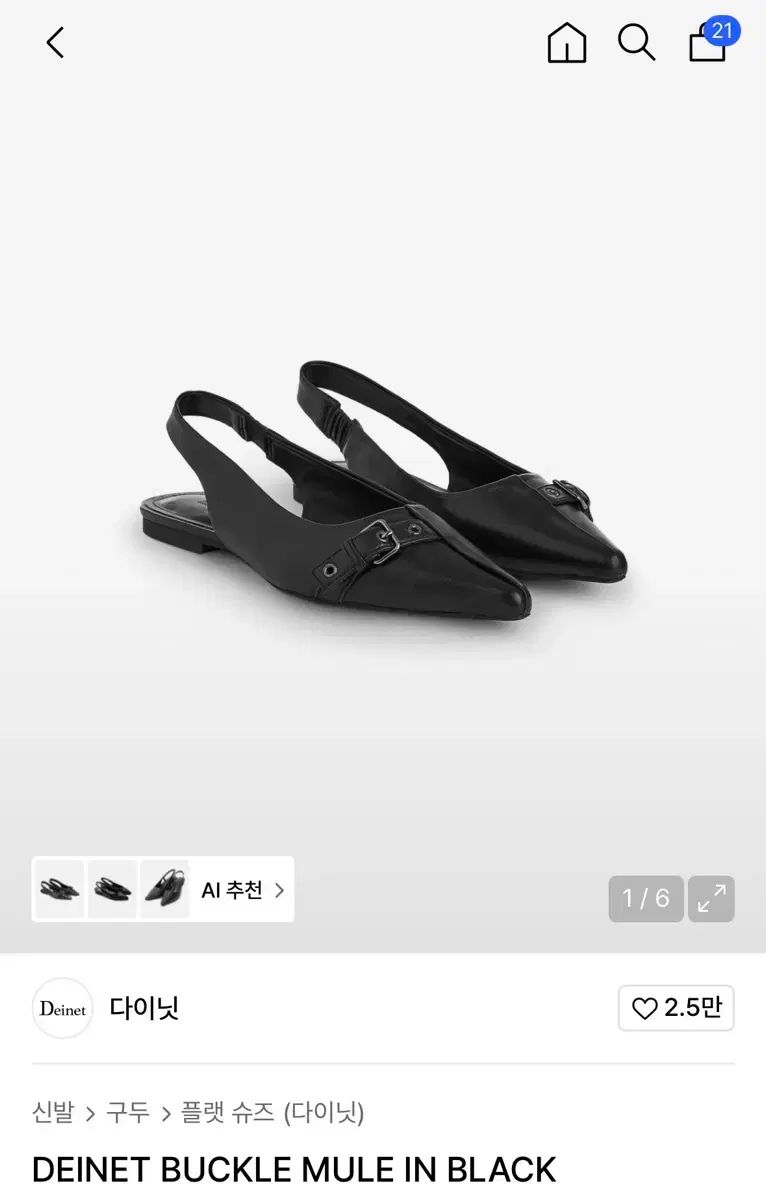Select the second shoe thumbnail
Screen dimensions: 766x1200
[111, 888]
